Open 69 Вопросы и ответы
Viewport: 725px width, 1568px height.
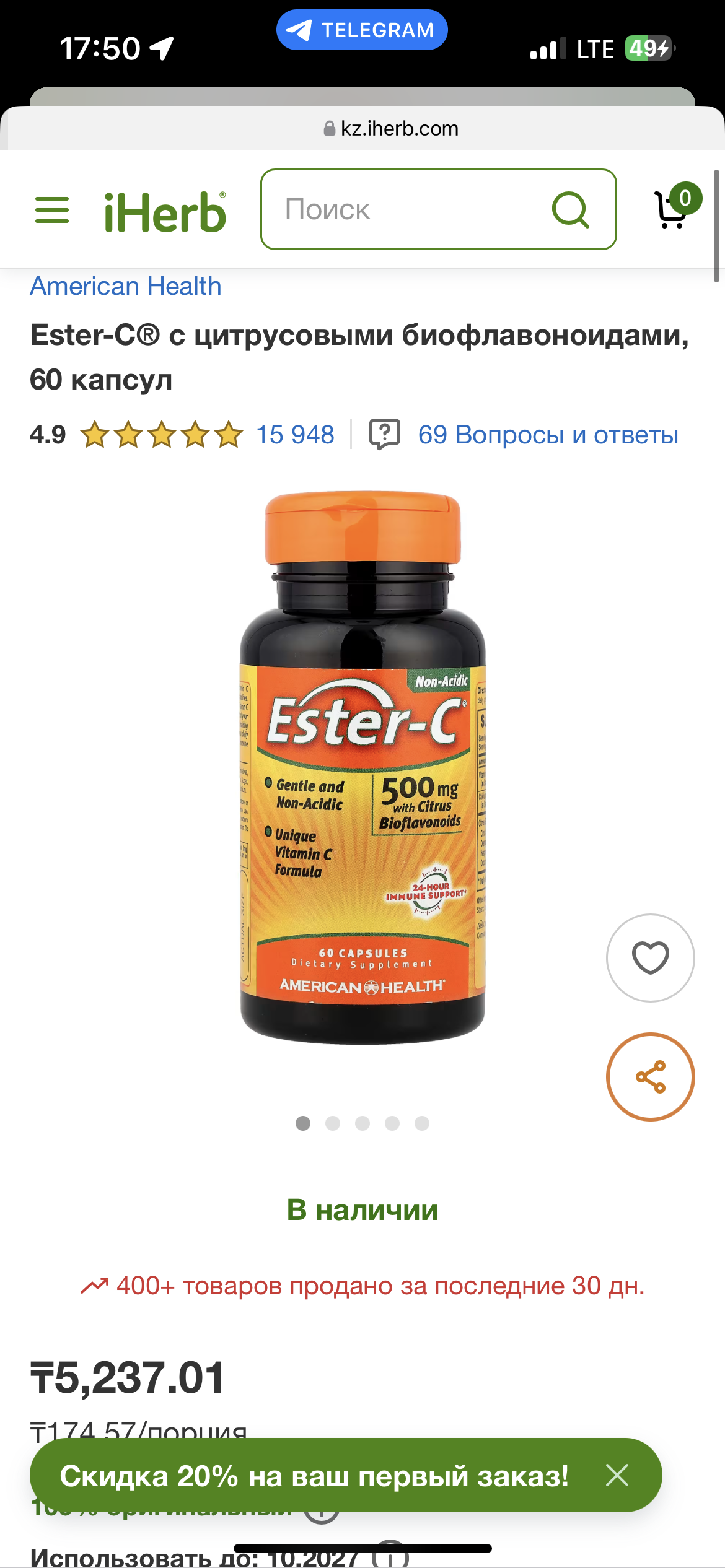coord(548,435)
